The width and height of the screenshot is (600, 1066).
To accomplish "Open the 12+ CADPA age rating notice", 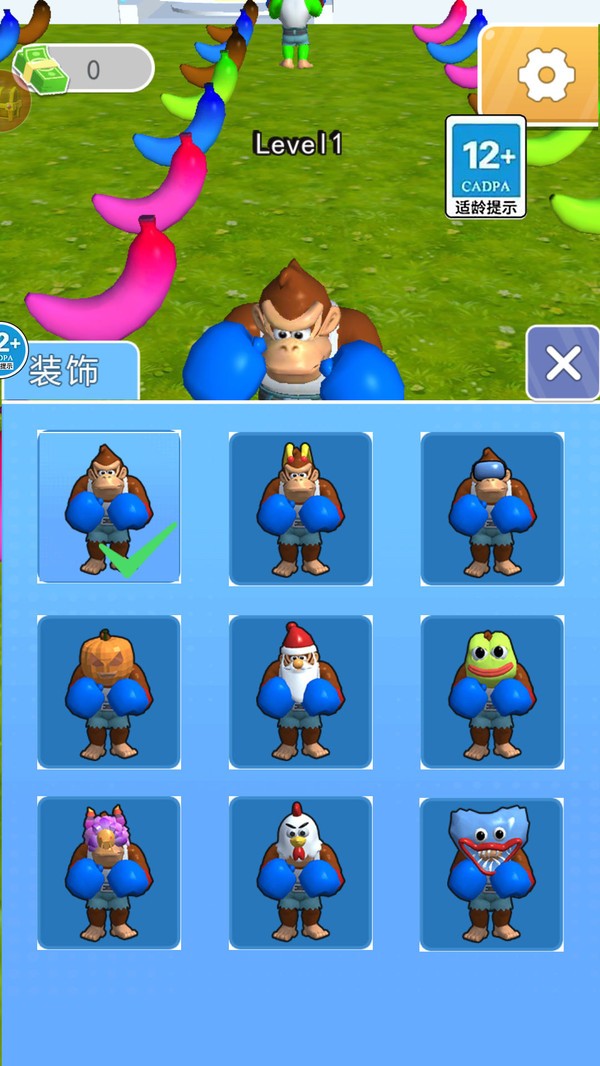I will (485, 166).
